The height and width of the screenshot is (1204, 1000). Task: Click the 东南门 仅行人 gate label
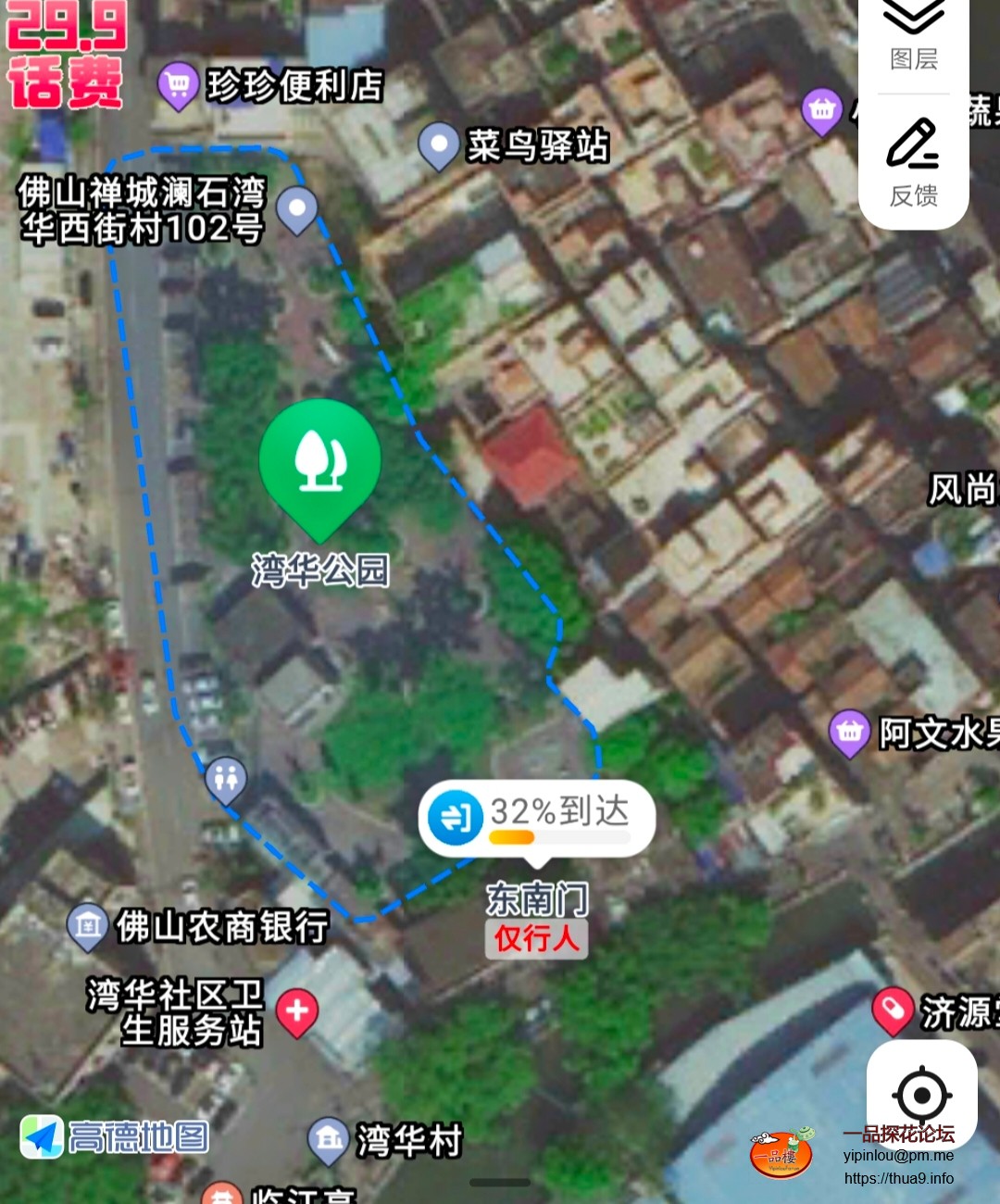537,917
